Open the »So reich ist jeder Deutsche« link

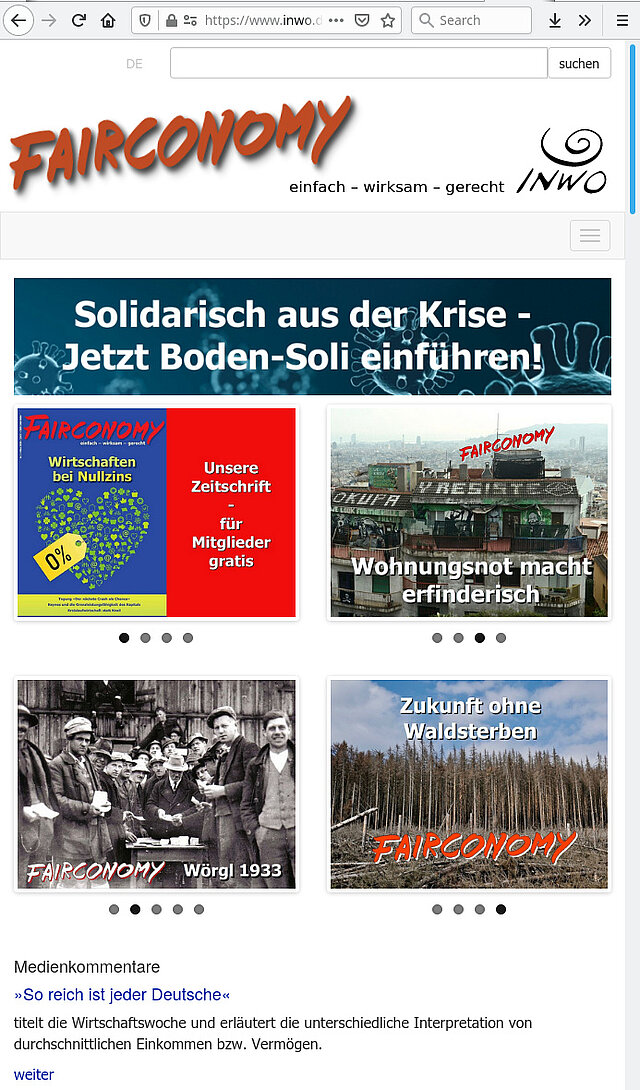pyautogui.click(x=122, y=995)
